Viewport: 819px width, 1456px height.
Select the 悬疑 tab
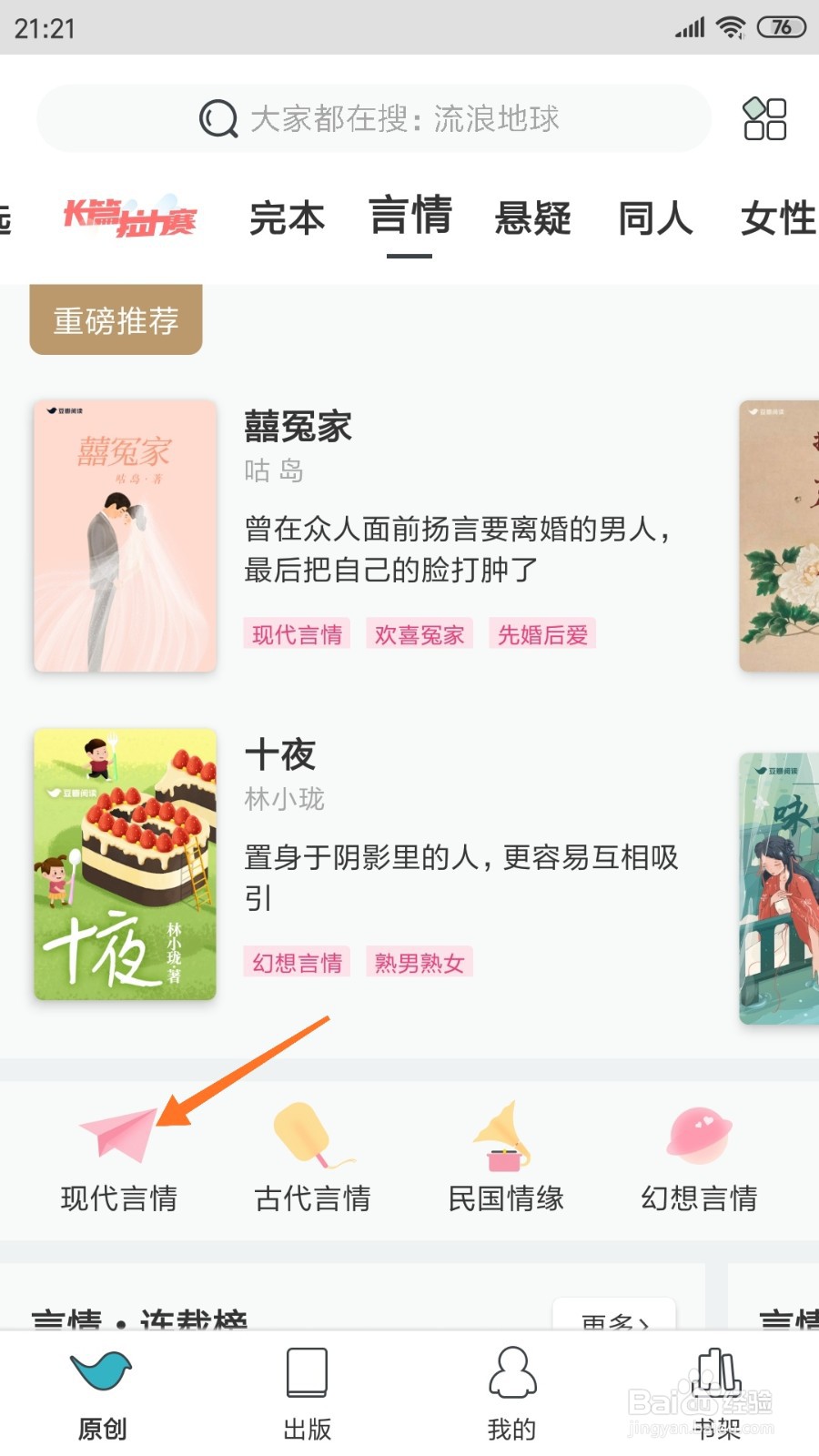coord(533,218)
